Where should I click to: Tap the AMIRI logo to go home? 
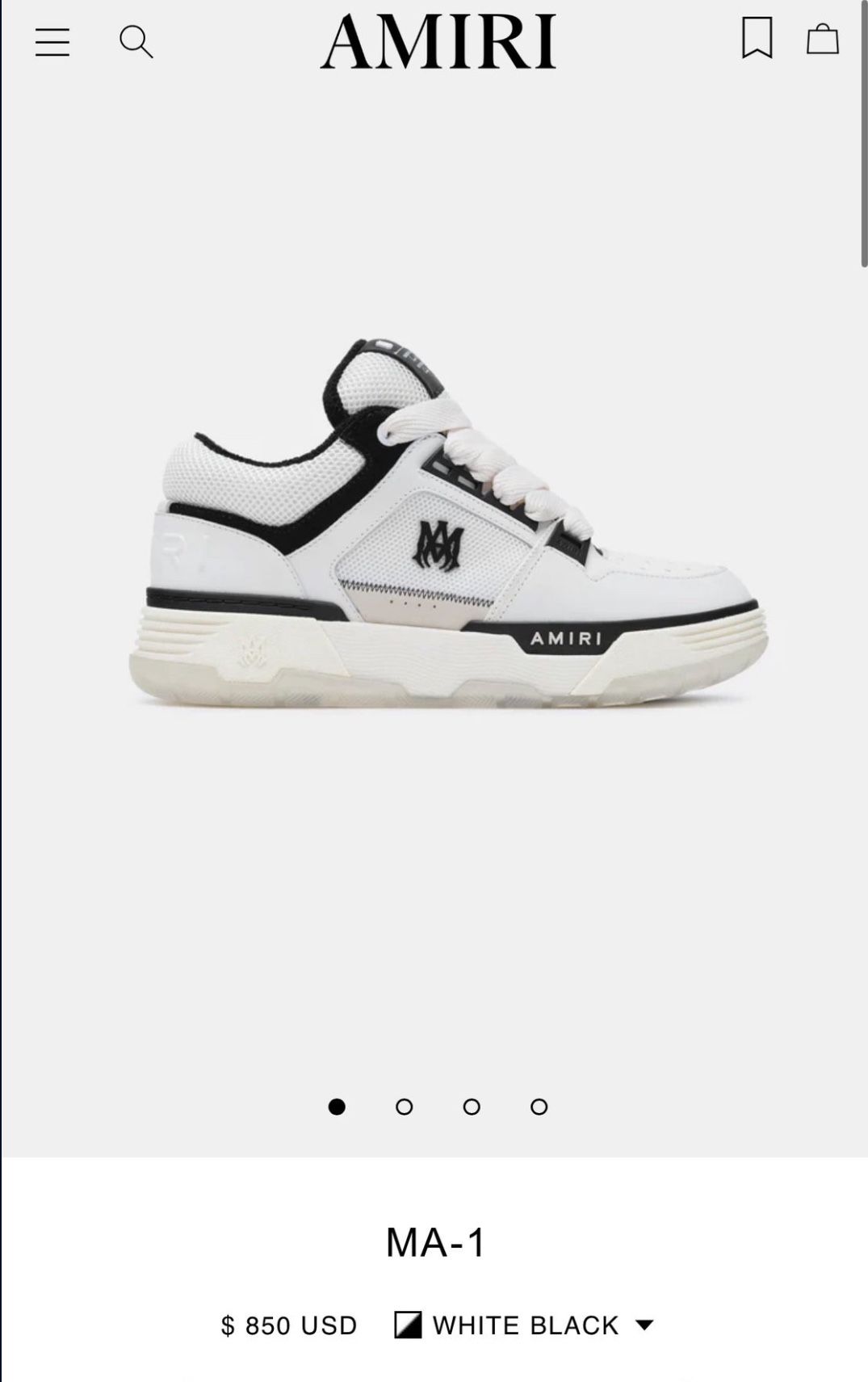click(x=438, y=42)
